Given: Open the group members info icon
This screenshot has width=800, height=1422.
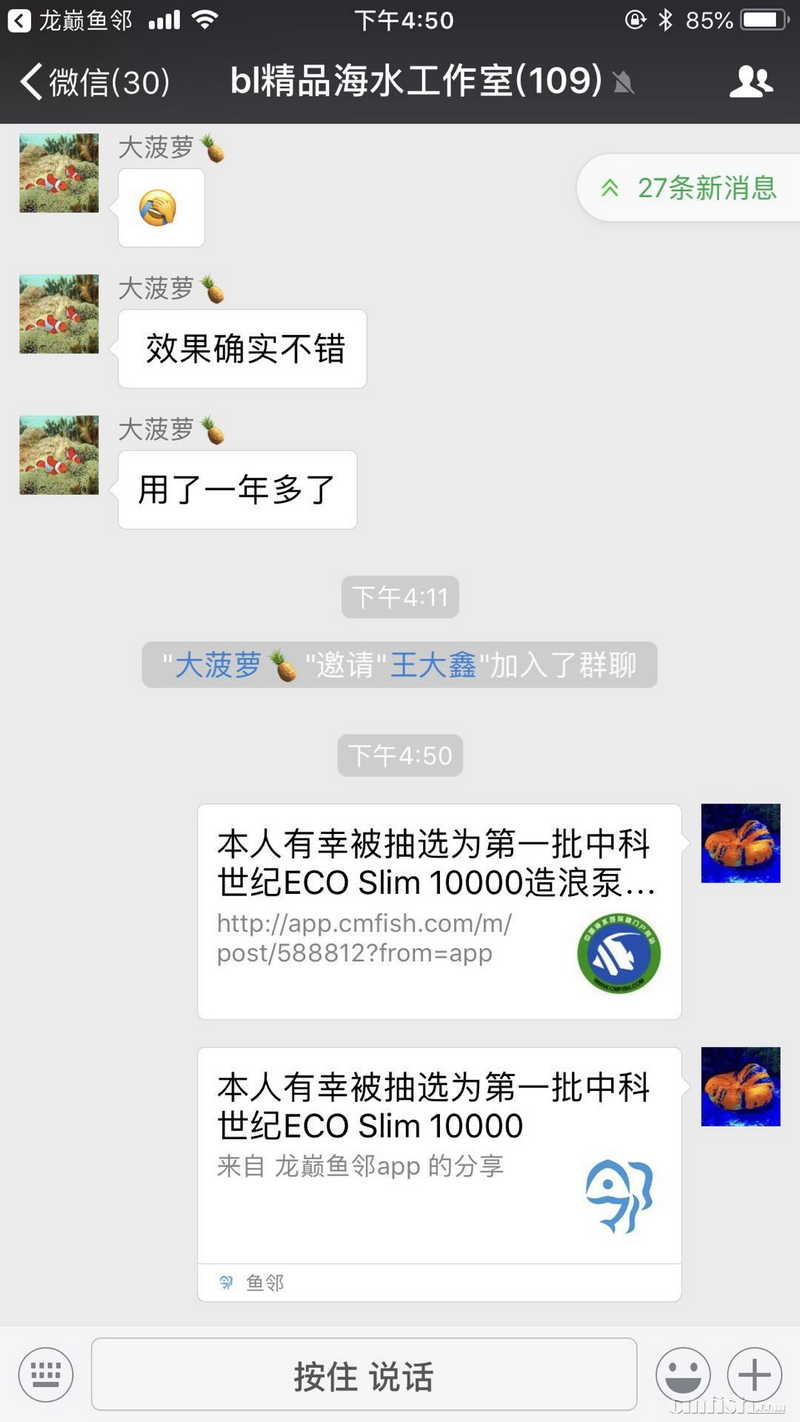Looking at the screenshot, I should coord(751,82).
